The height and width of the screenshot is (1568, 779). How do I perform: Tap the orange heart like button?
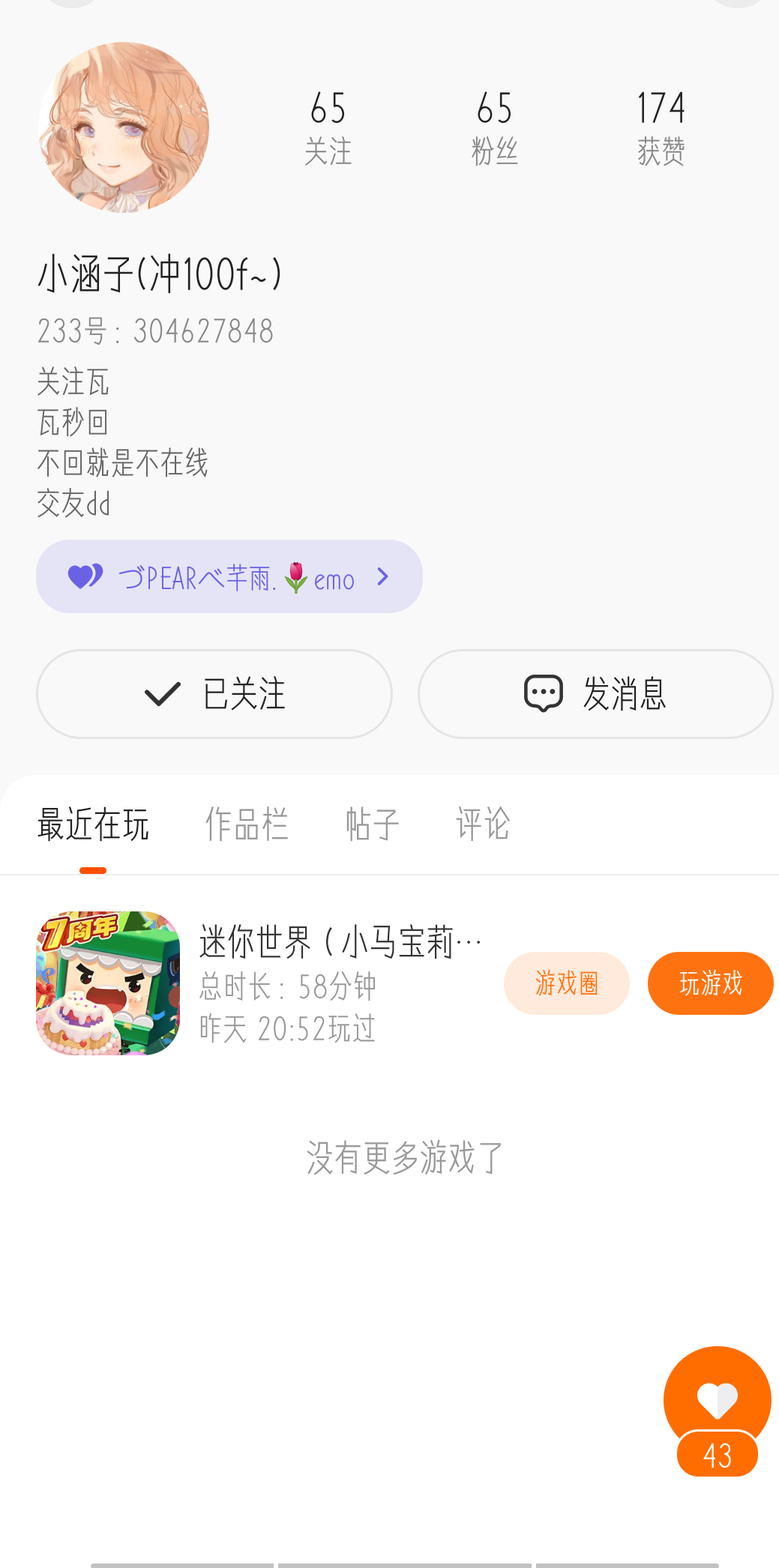[x=717, y=1399]
